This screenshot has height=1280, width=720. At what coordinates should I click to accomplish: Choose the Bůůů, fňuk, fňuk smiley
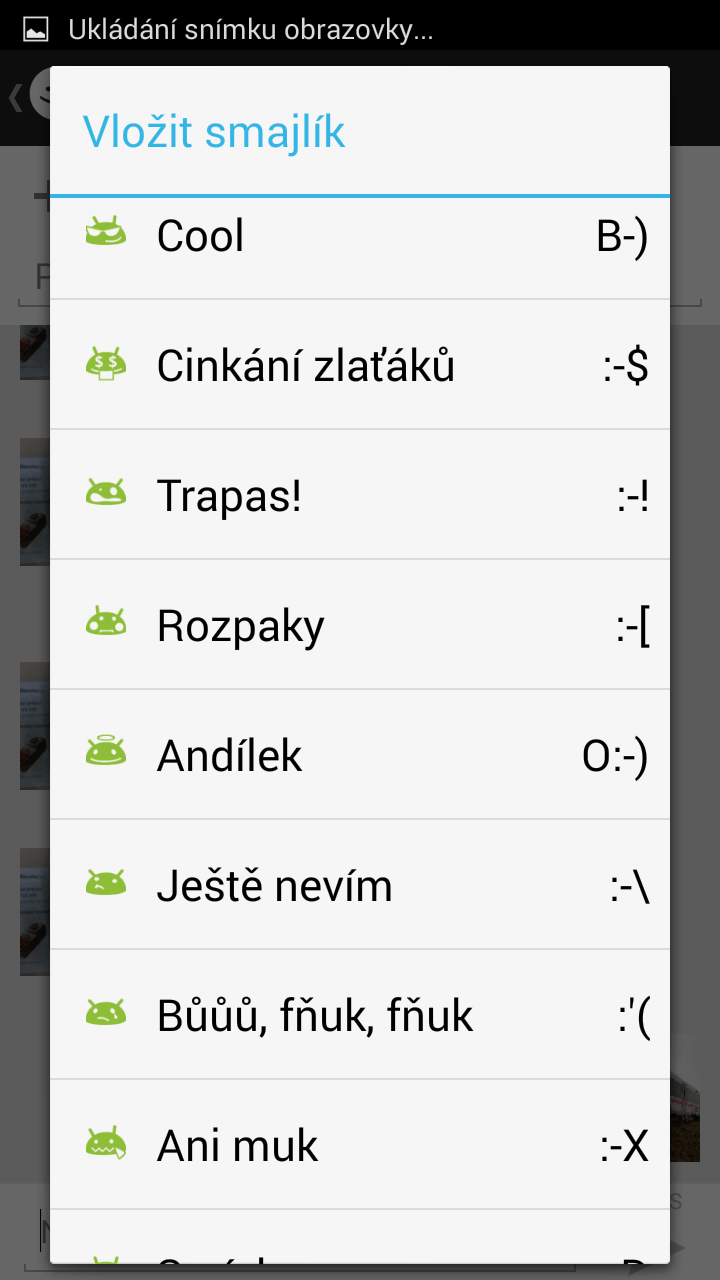tap(360, 1015)
